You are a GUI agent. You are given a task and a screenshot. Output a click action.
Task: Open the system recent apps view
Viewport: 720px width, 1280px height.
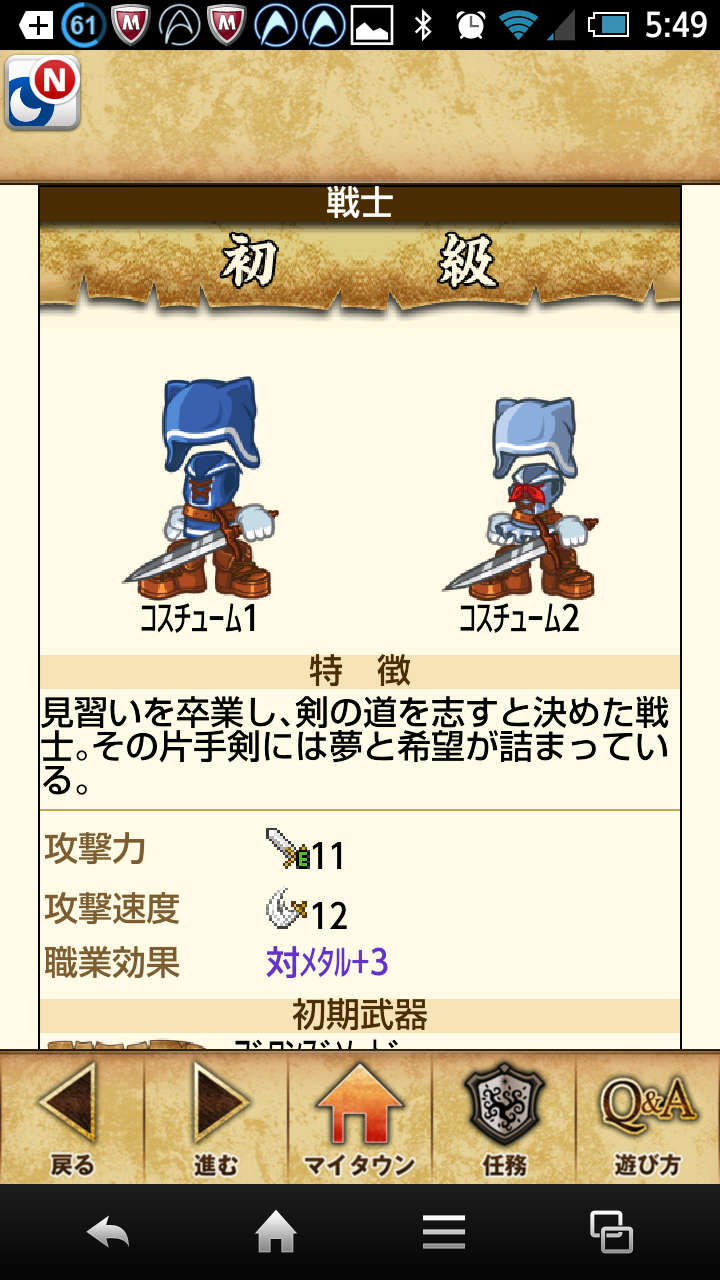point(611,1232)
